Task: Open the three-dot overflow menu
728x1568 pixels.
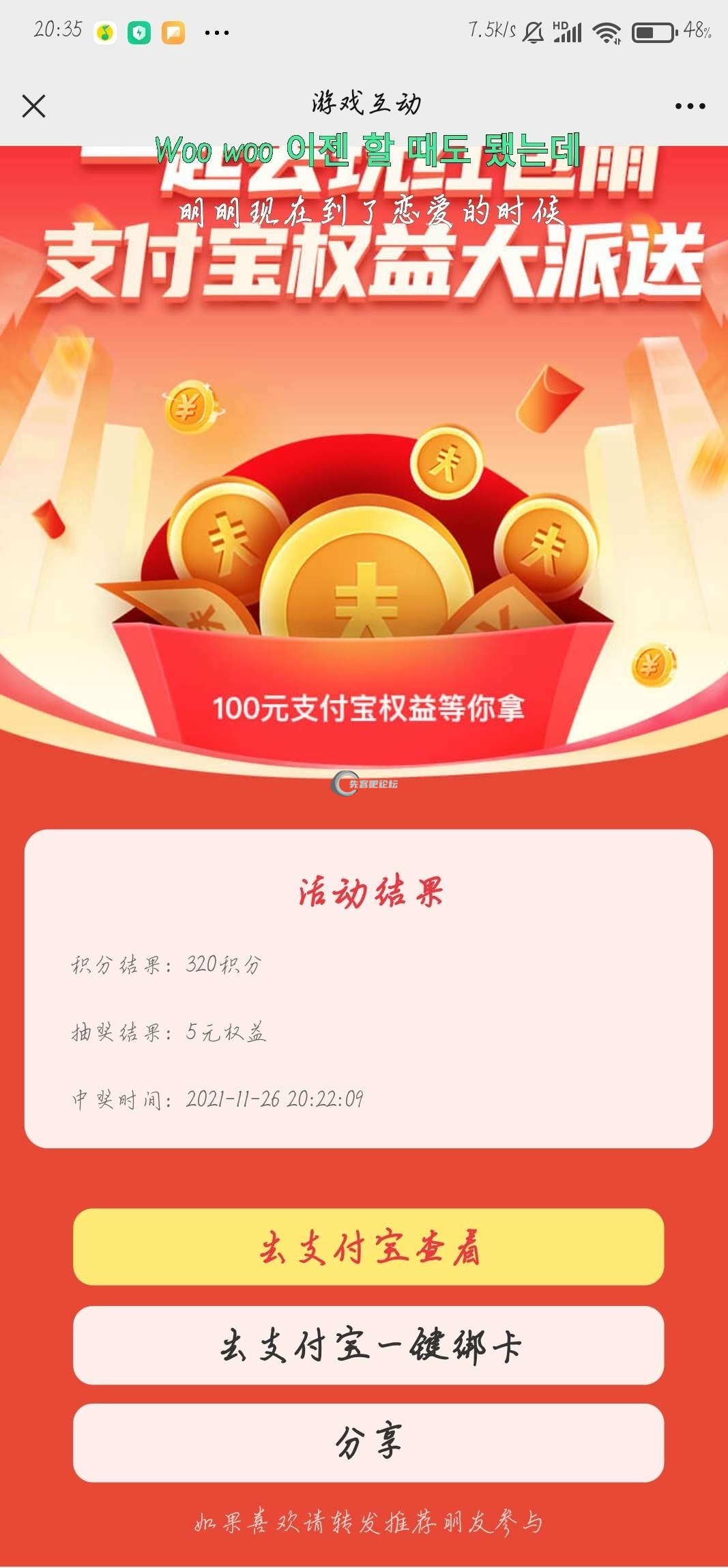Action: pyautogui.click(x=690, y=106)
